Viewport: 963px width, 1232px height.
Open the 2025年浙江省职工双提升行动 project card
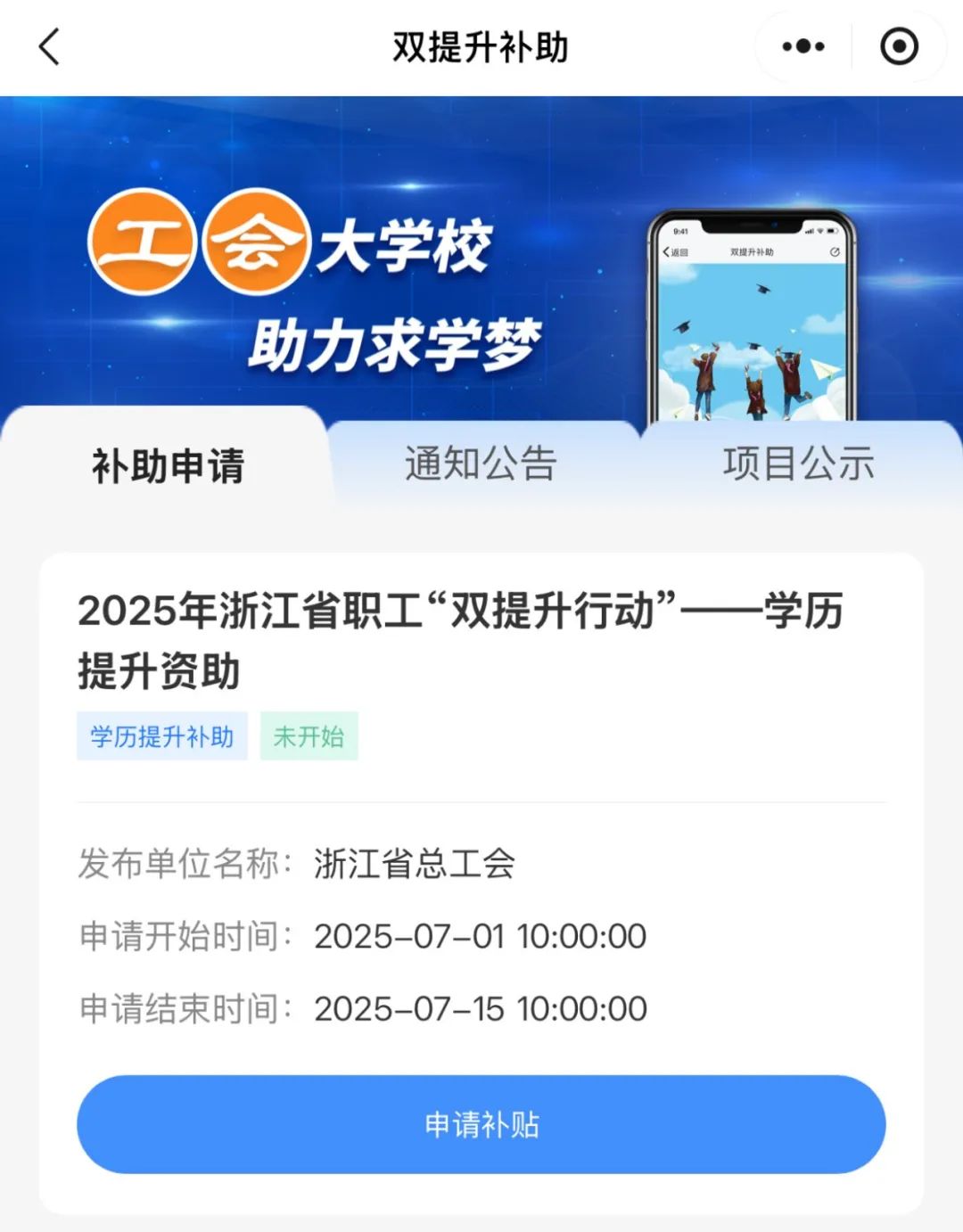click(x=460, y=640)
